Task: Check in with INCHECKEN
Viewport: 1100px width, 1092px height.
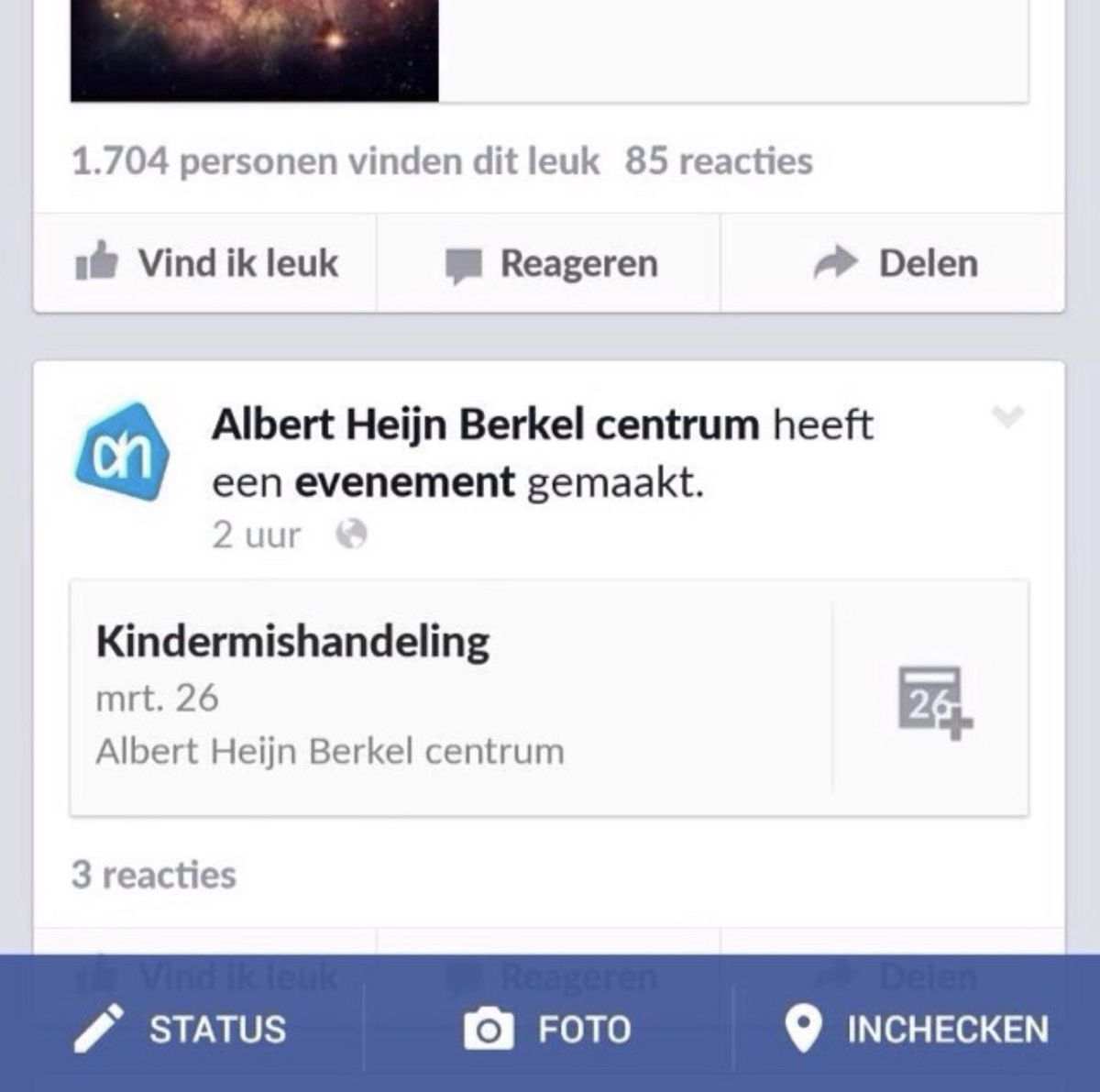Action: pyautogui.click(x=917, y=1029)
